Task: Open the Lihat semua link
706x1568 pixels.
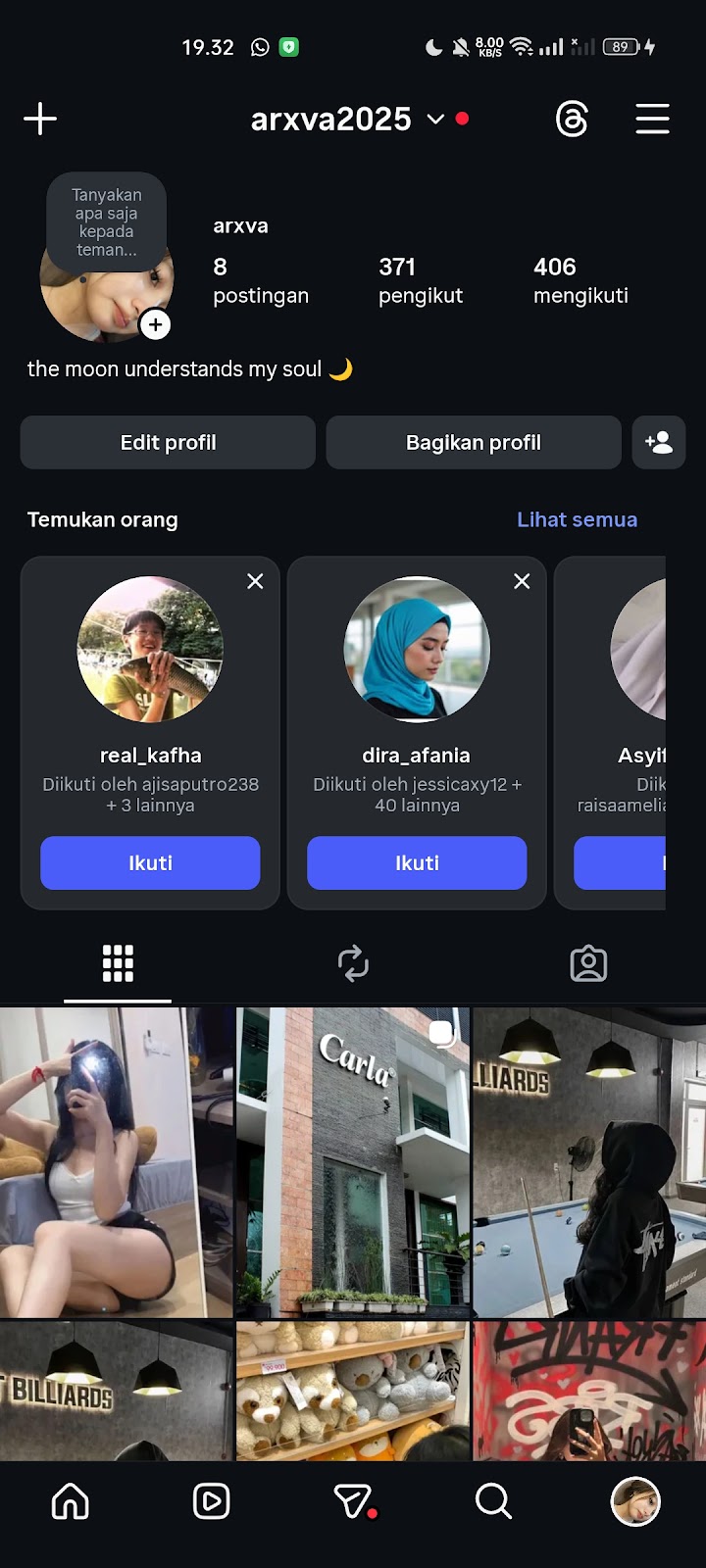Action: 577,519
